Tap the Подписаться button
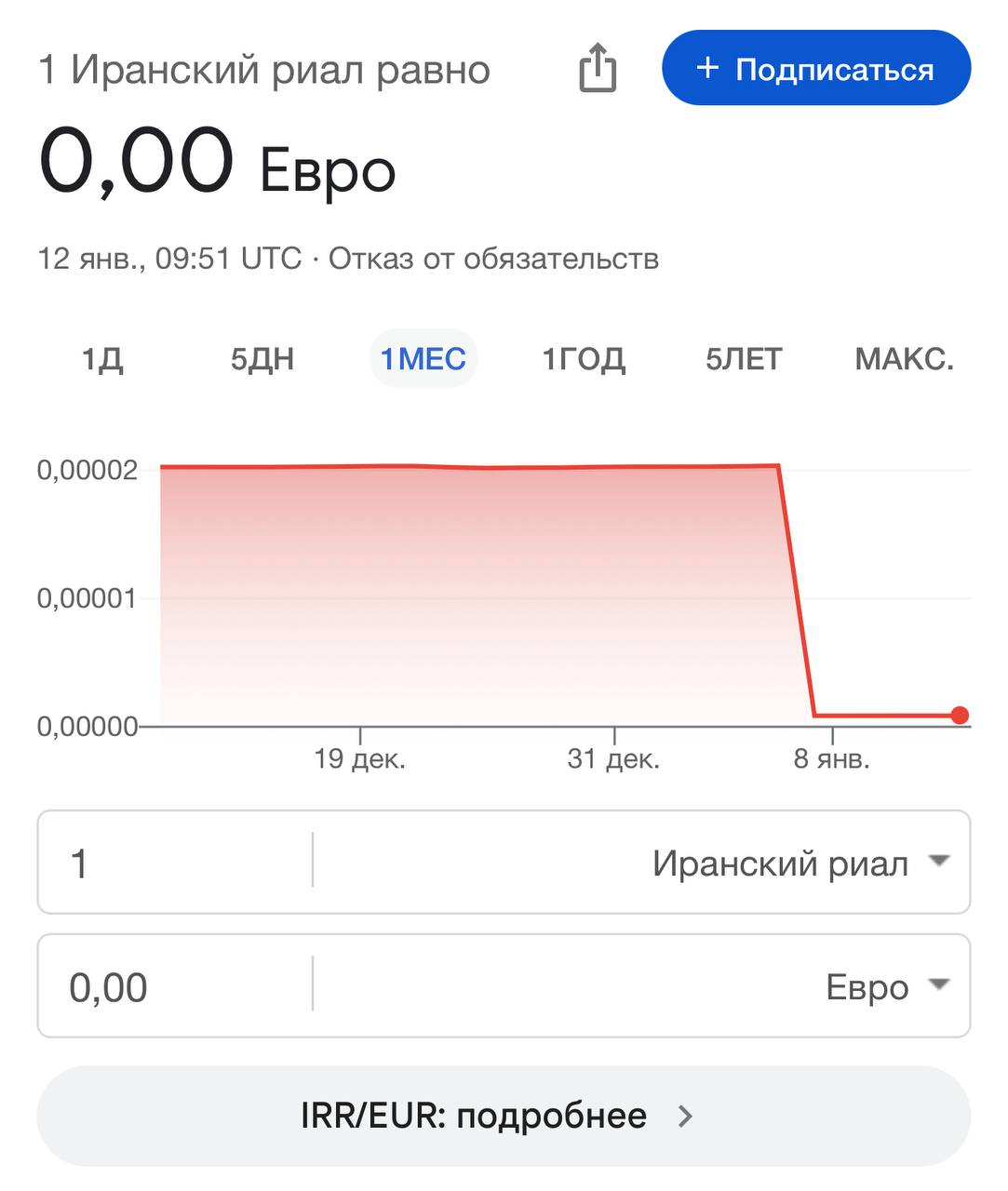 (815, 68)
